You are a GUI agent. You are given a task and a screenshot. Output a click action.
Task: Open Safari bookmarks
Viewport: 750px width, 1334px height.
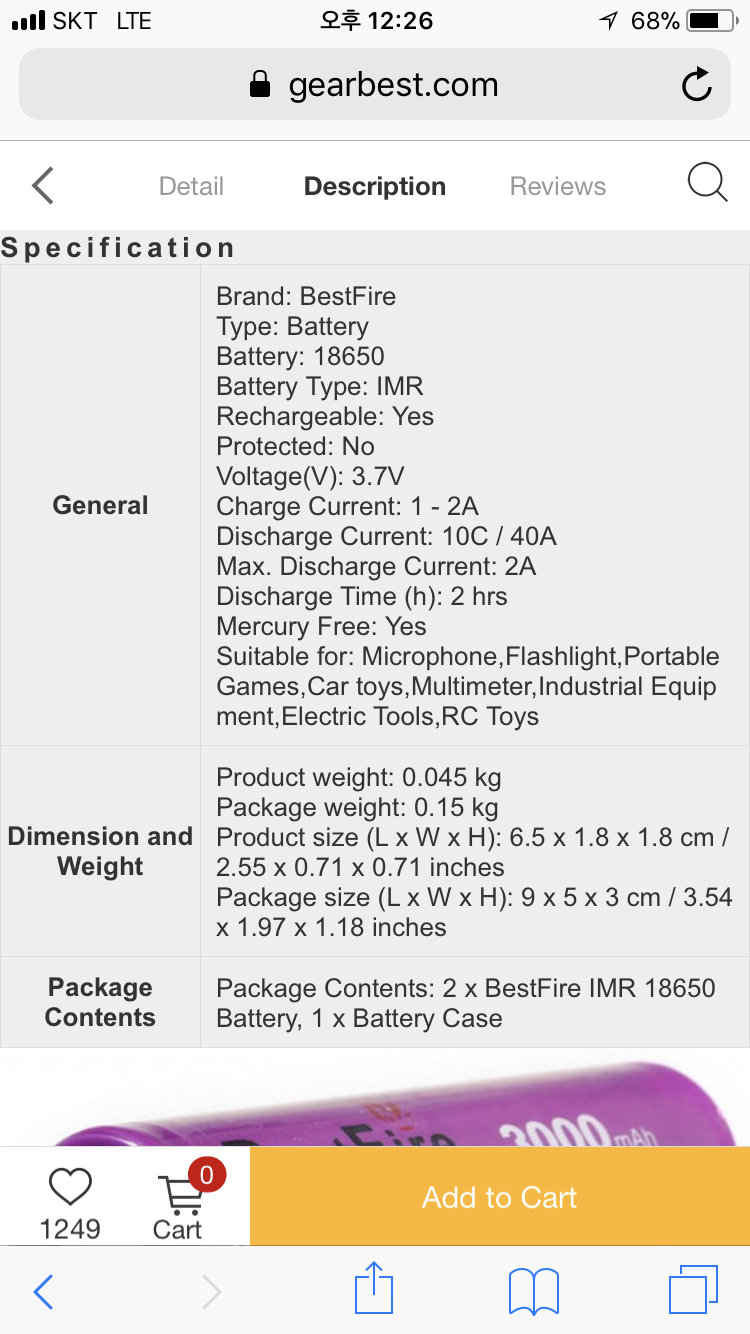[533, 1292]
